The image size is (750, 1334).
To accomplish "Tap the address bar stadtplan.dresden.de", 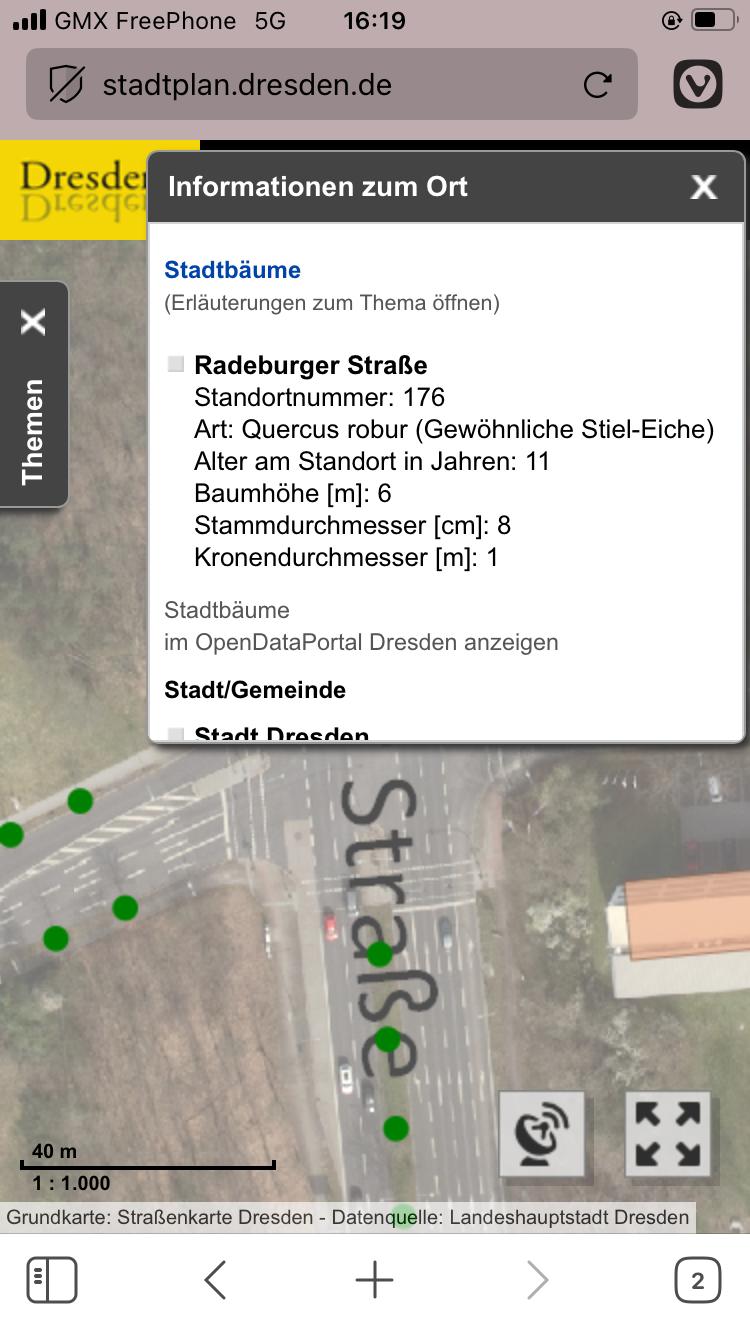I will pyautogui.click(x=332, y=84).
